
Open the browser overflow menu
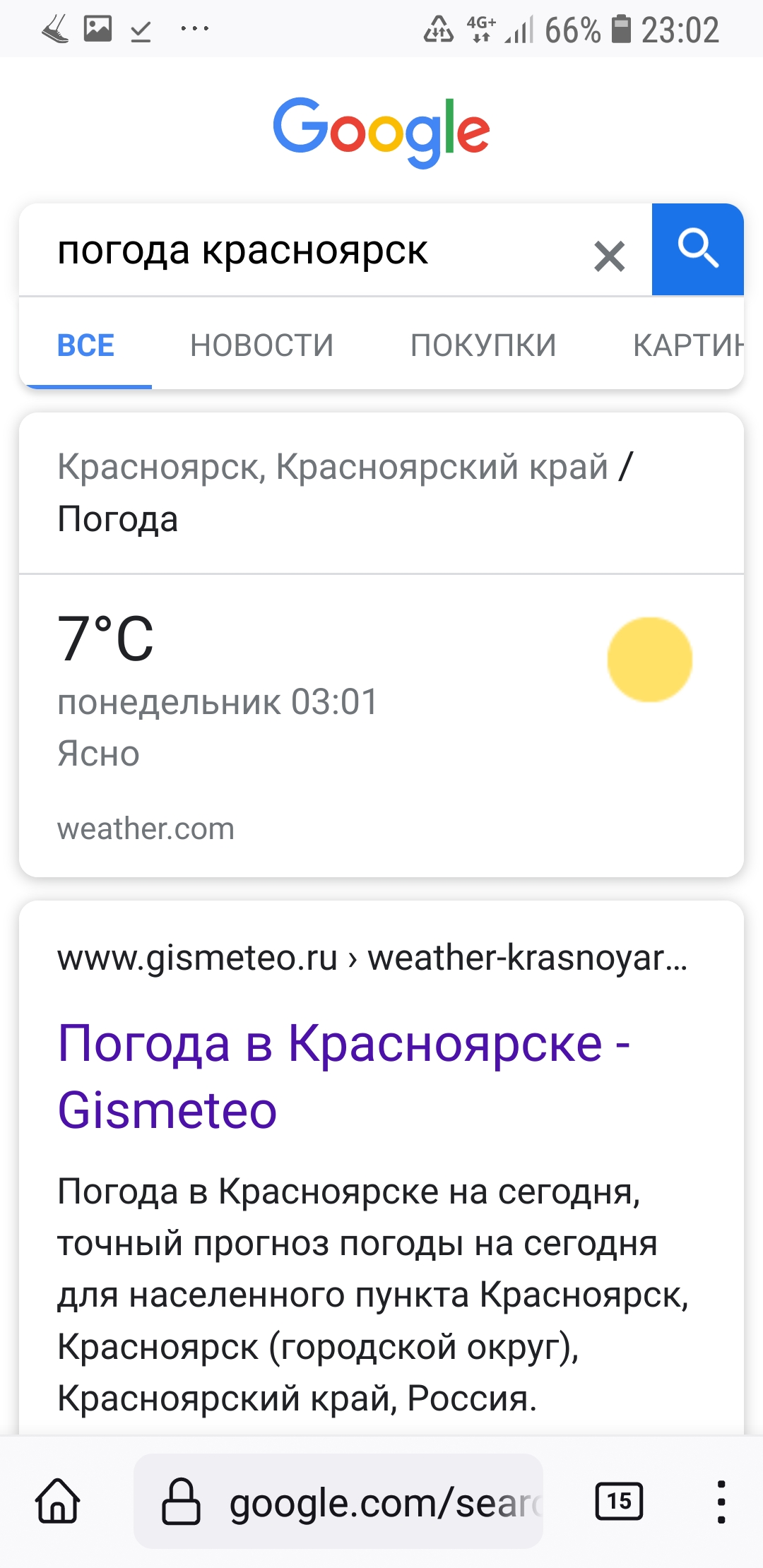(721, 1501)
